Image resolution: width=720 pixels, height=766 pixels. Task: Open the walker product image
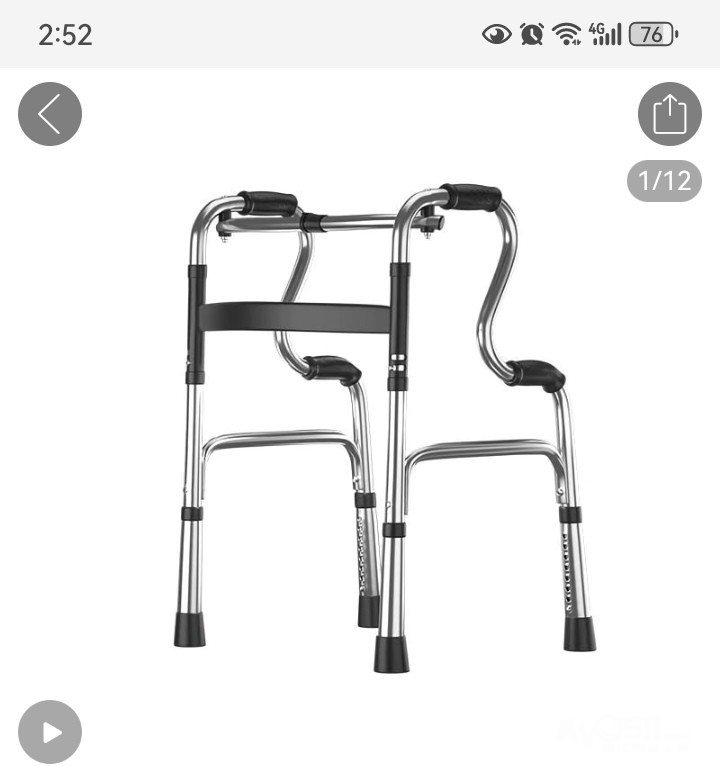click(x=380, y=420)
